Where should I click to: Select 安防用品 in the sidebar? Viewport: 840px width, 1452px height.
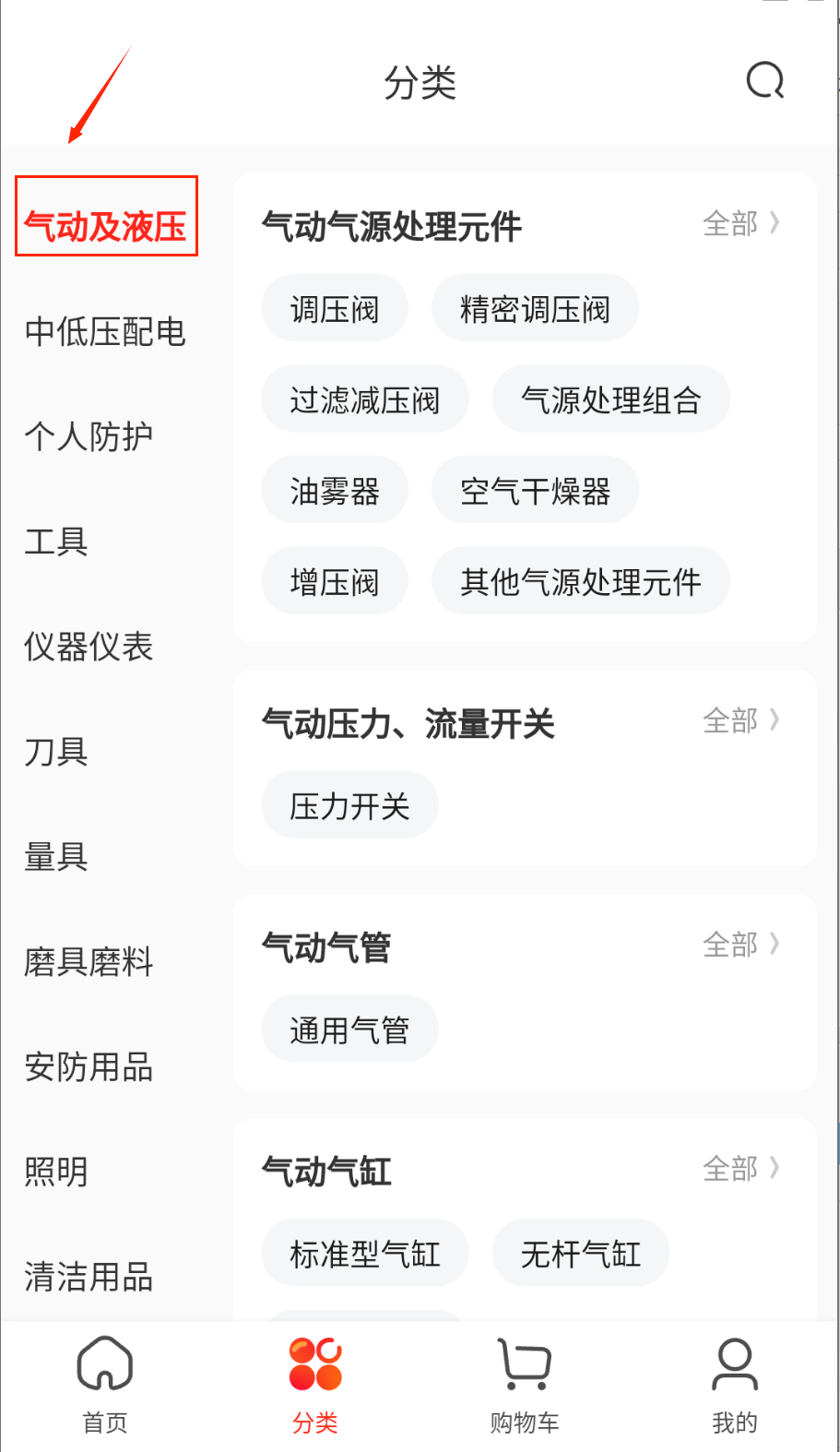click(89, 1067)
